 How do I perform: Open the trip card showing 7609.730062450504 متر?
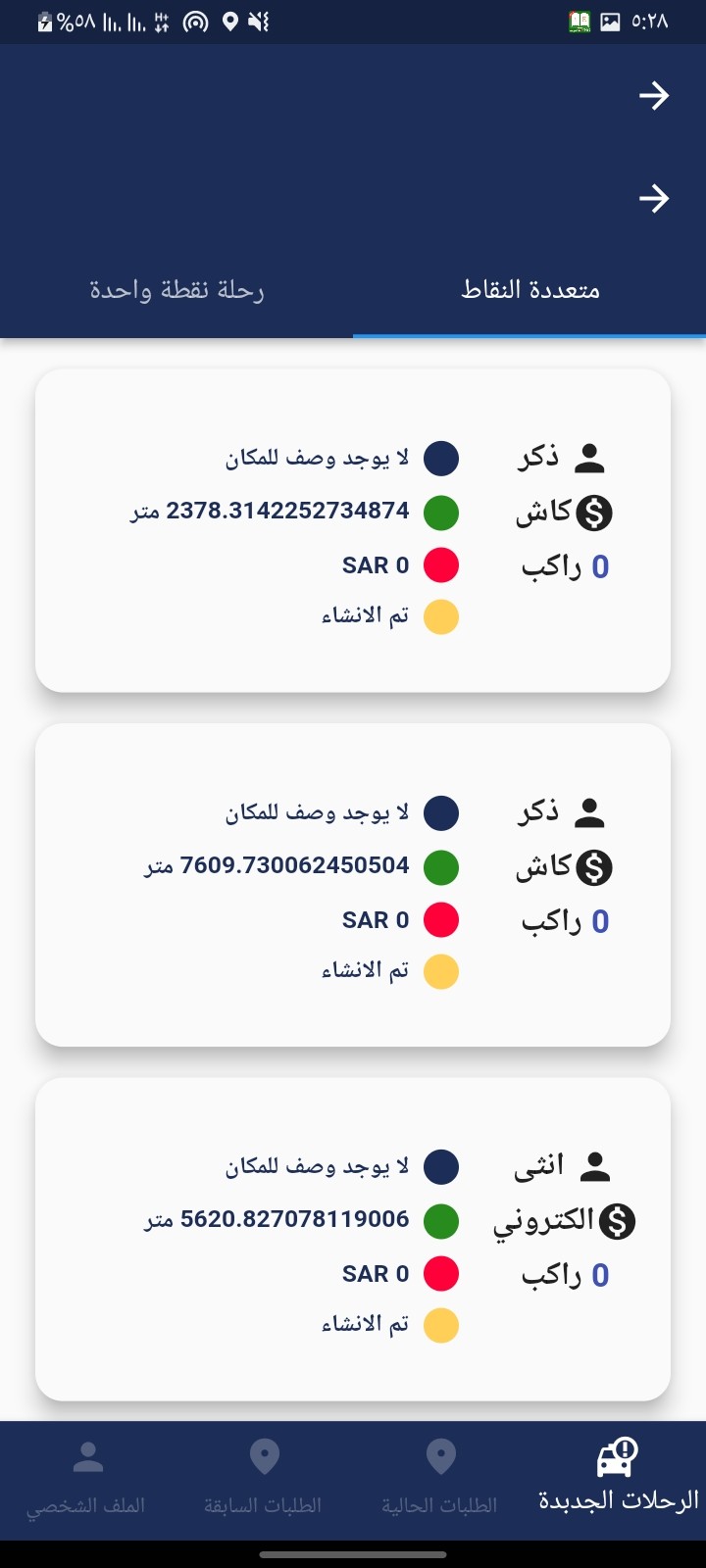[x=353, y=885]
